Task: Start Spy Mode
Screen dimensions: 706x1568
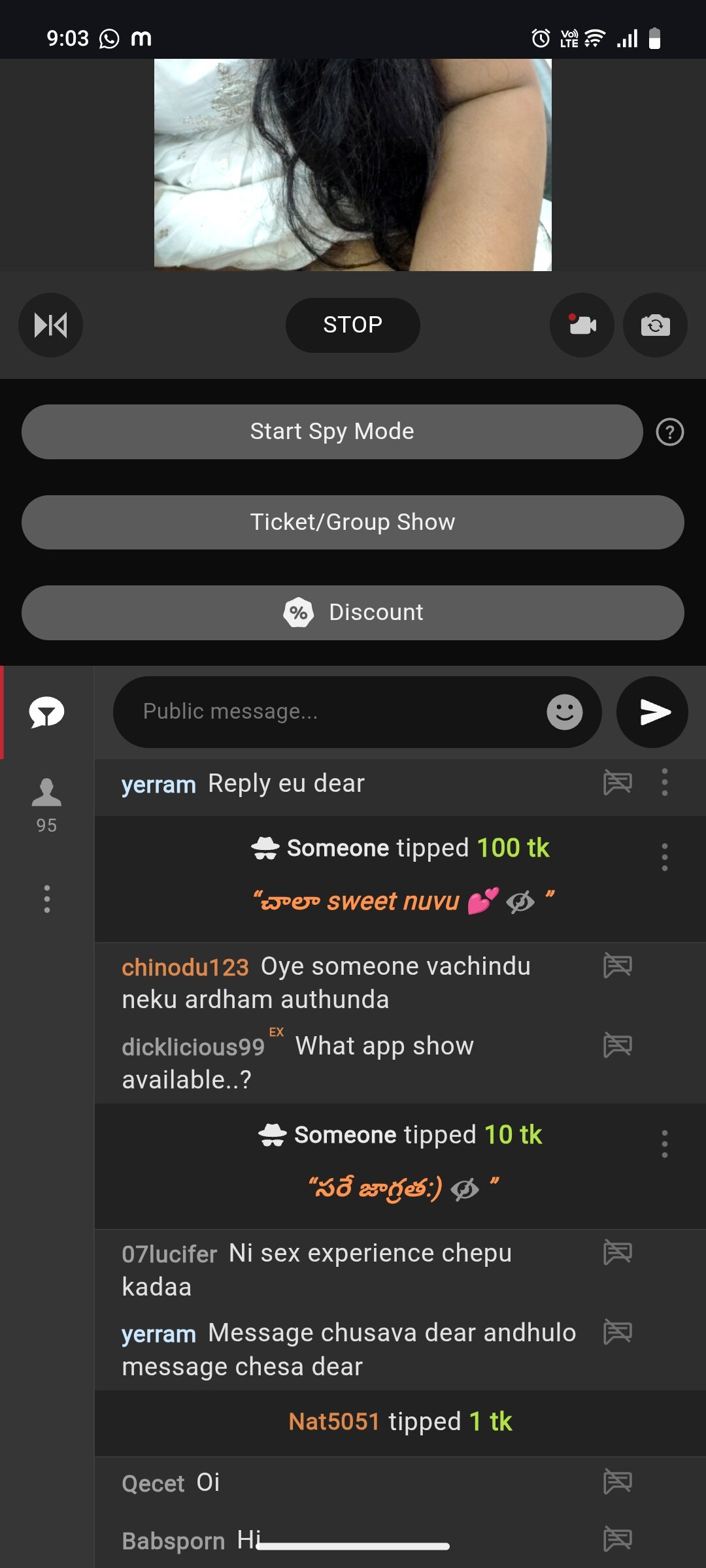Action: point(332,431)
